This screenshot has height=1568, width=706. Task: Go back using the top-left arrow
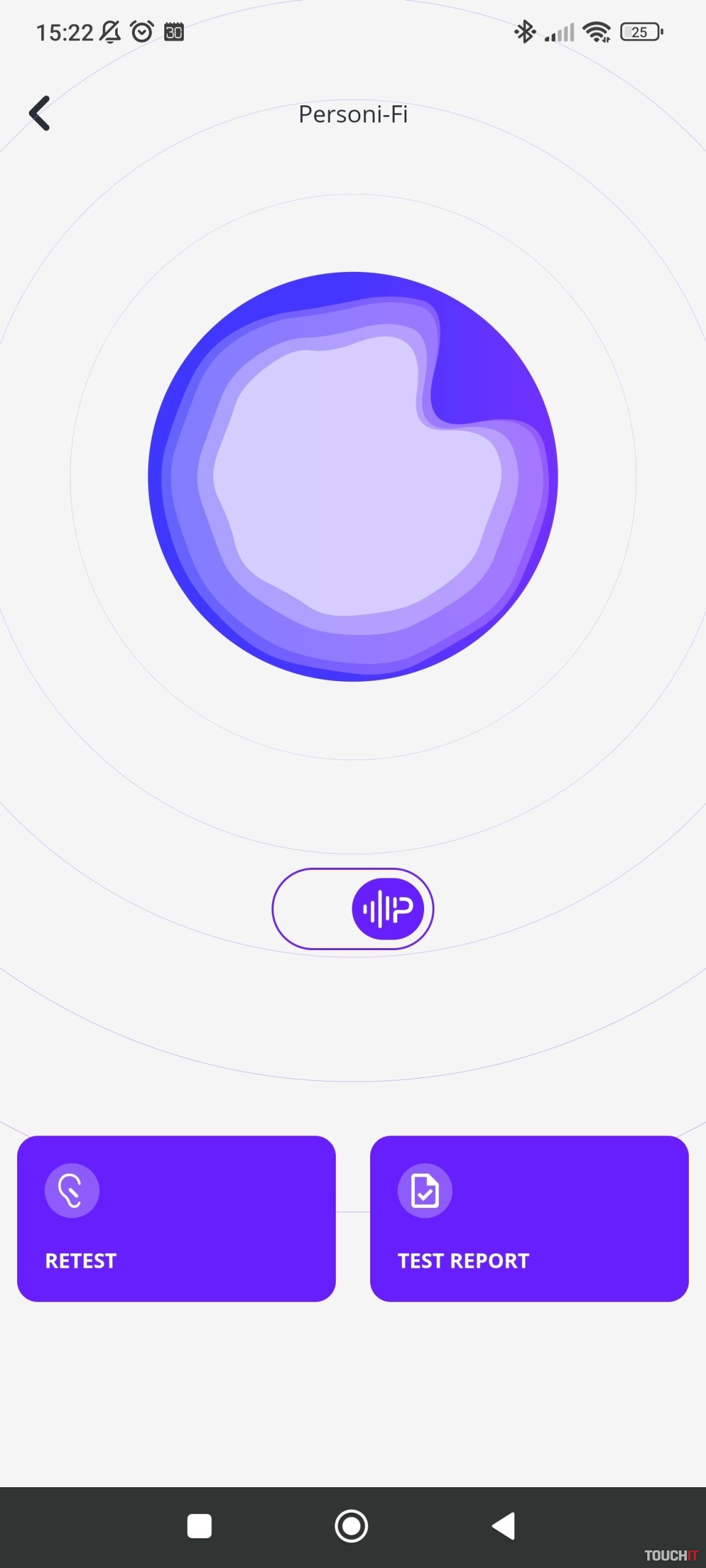[40, 113]
